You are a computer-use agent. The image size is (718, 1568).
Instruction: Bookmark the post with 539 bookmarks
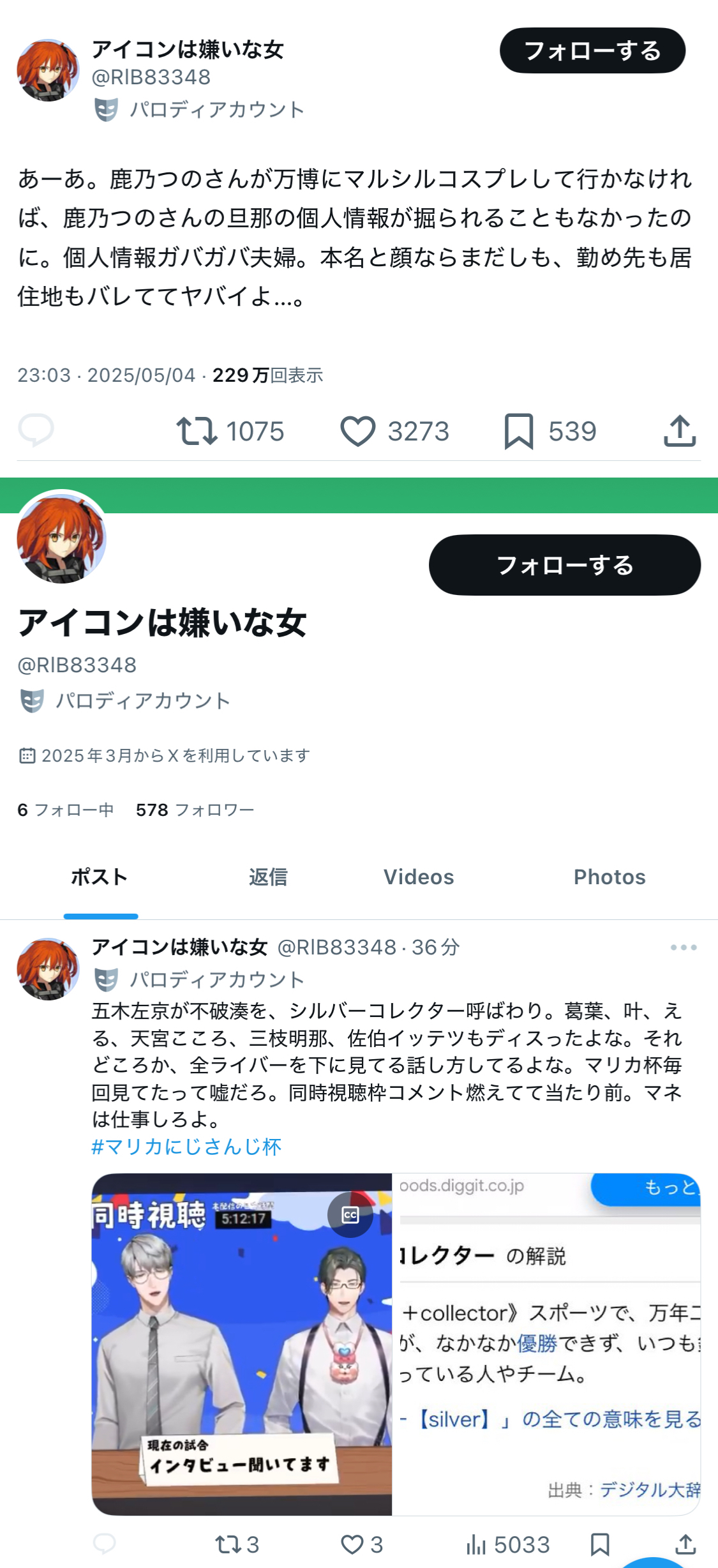tap(550, 431)
